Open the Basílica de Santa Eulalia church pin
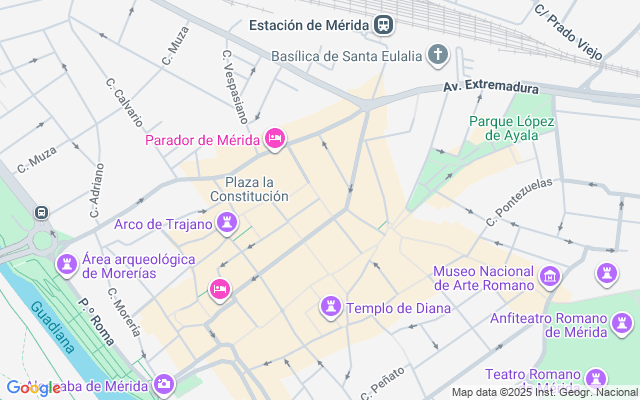Image resolution: width=640 pixels, height=400 pixels. [438, 56]
